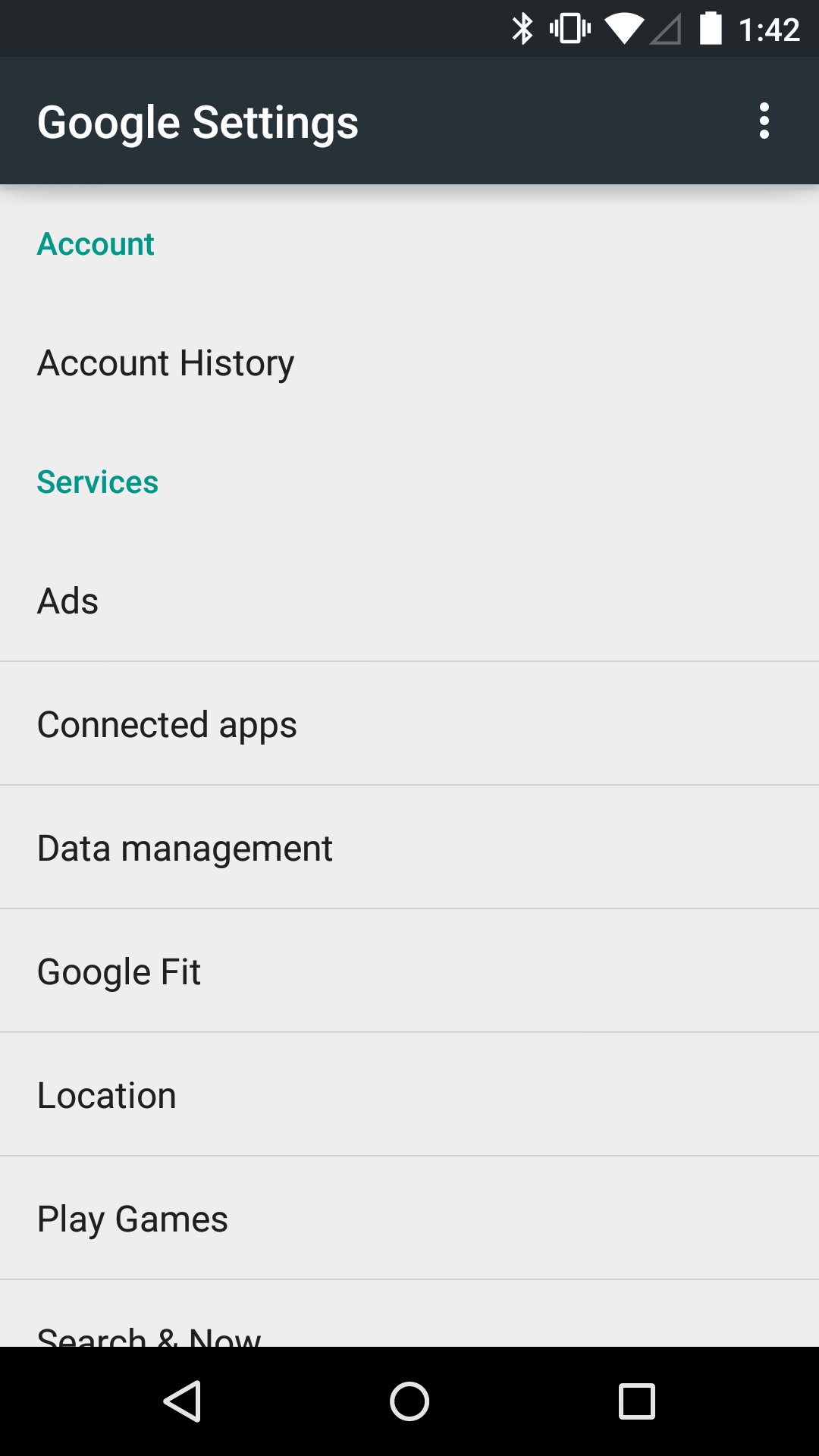
Task: Open the overflow menu in Google Settings
Action: pyautogui.click(x=764, y=120)
